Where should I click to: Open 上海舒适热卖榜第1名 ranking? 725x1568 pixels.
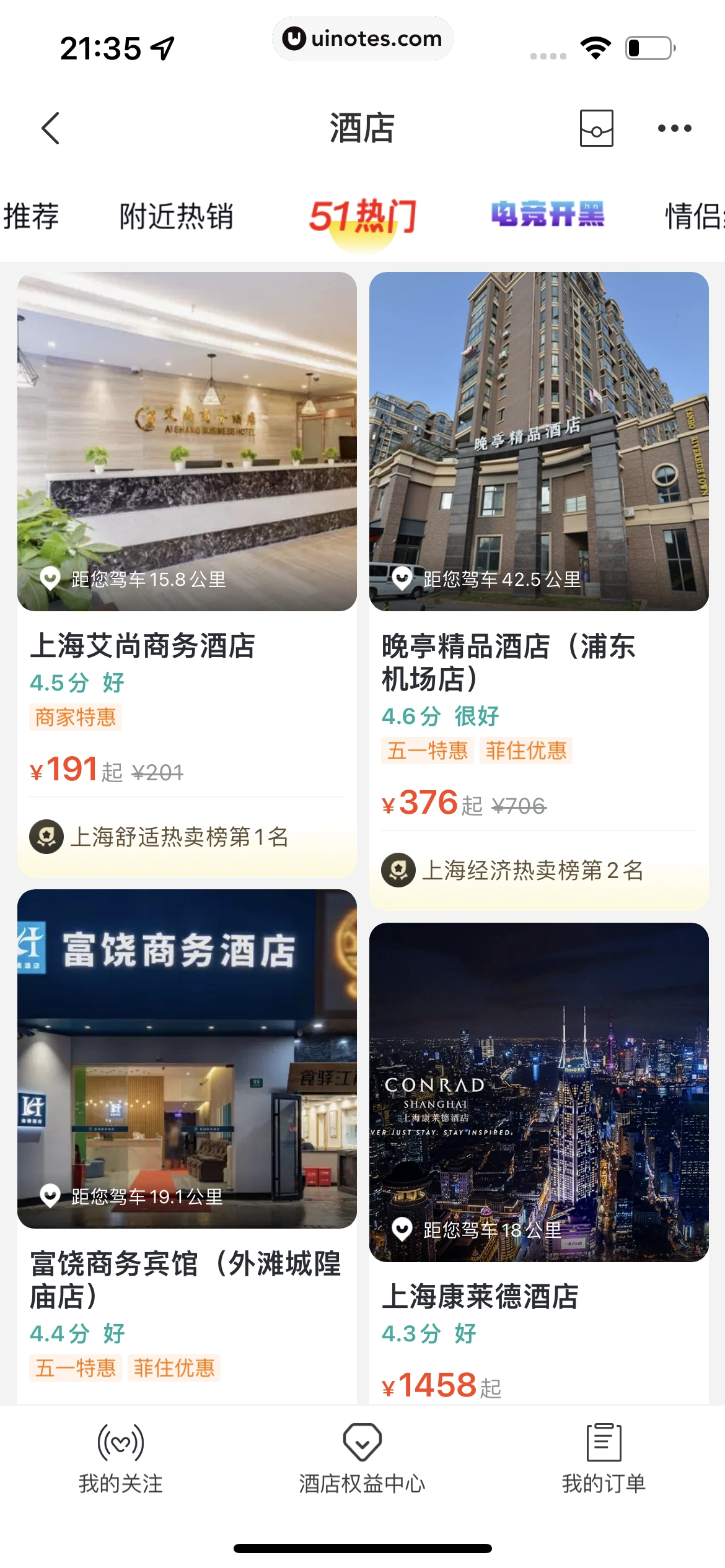[x=179, y=837]
